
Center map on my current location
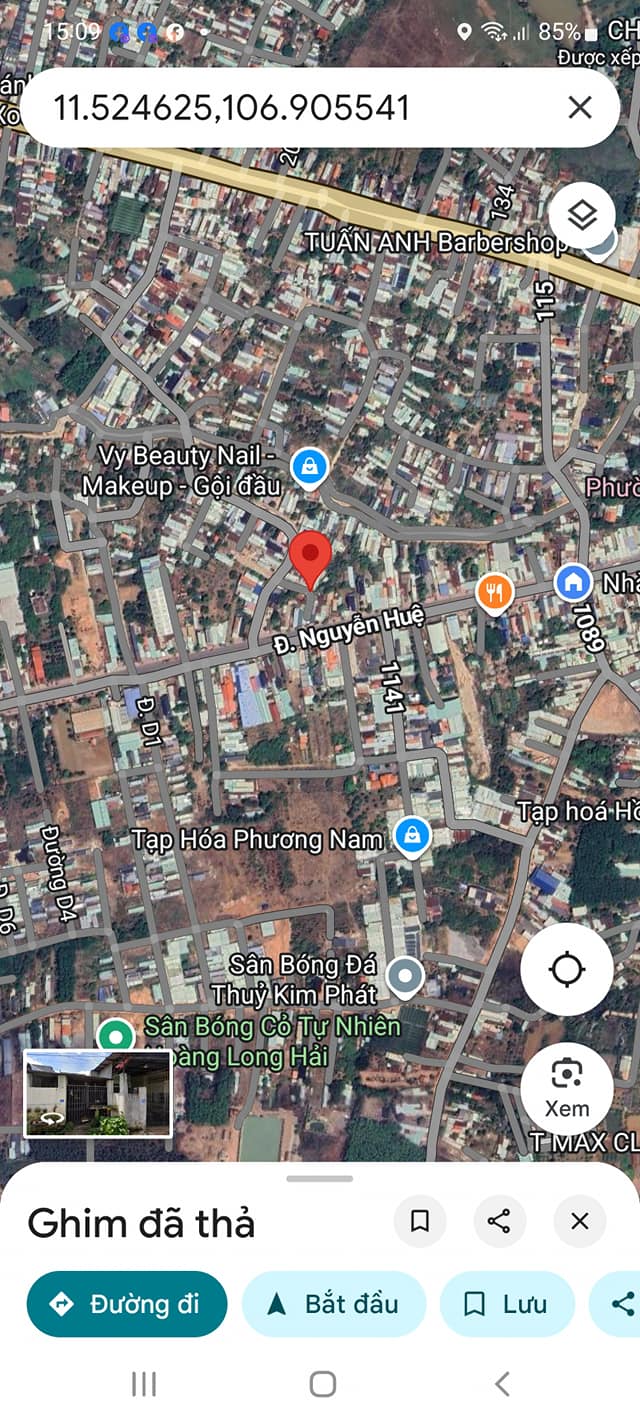click(x=567, y=969)
